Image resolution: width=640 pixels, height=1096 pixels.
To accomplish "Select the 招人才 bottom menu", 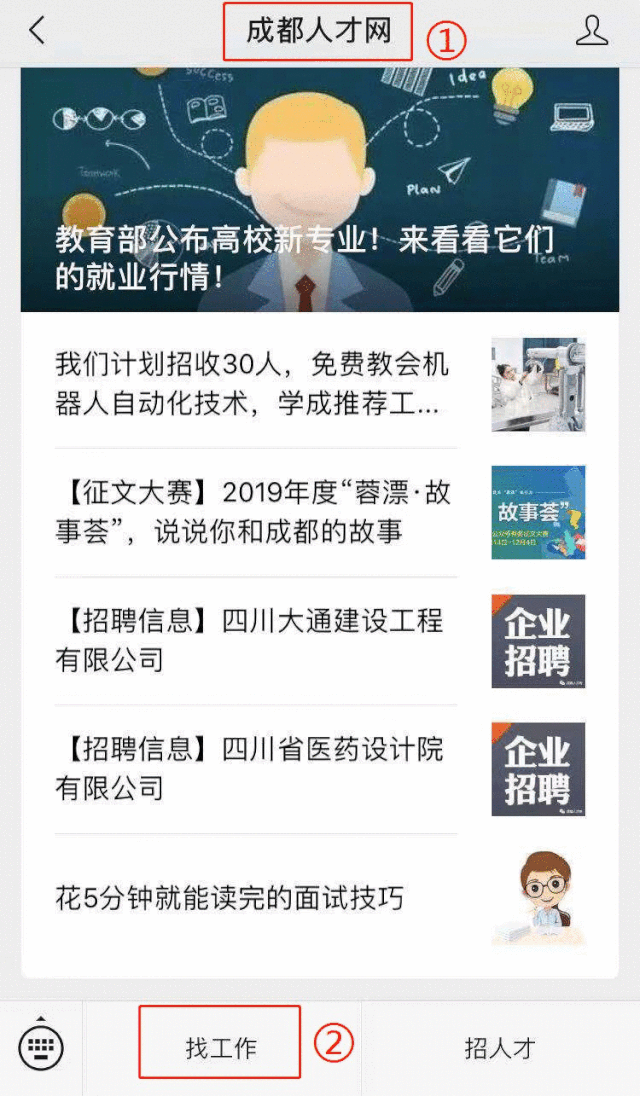I will (500, 1047).
